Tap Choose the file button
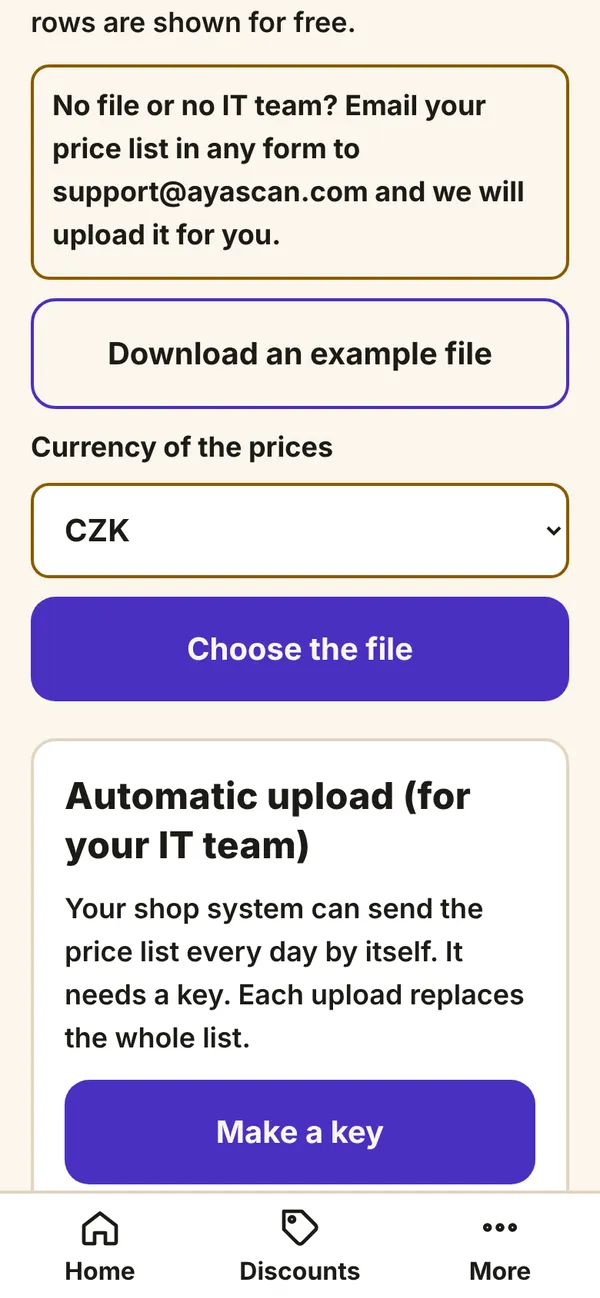The width and height of the screenshot is (600, 1298). coord(300,649)
